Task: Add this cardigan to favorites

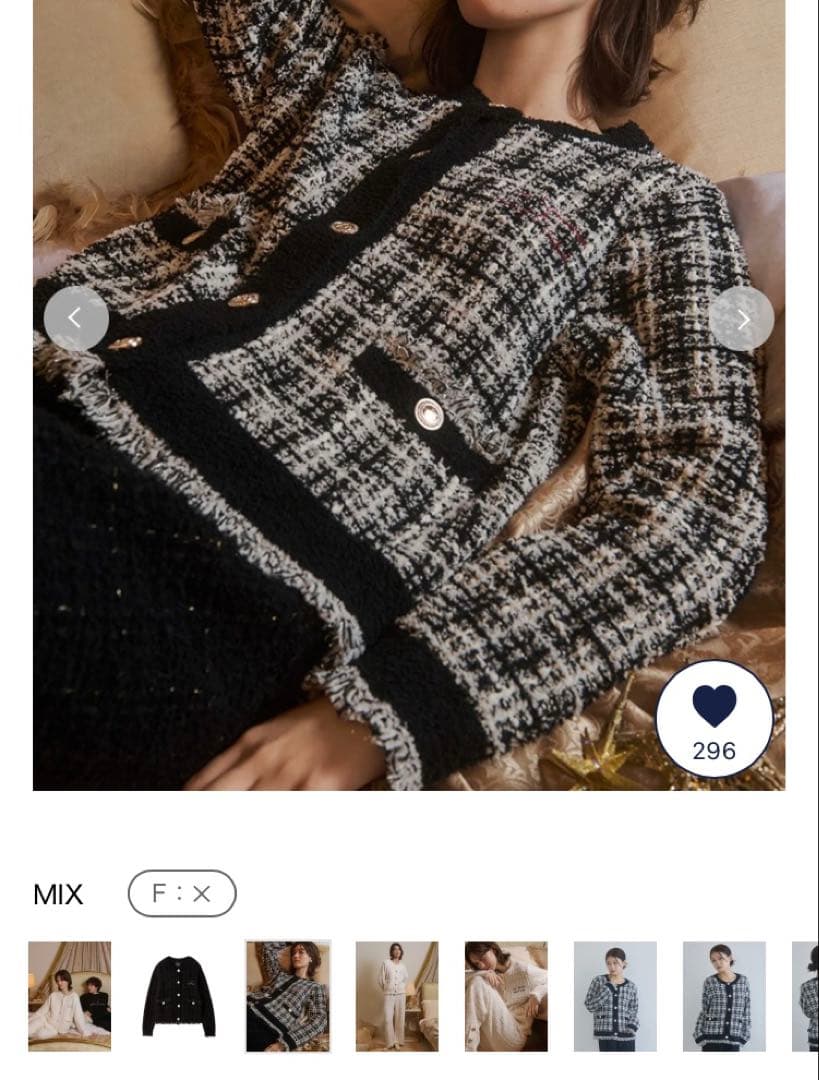Action: (x=714, y=718)
